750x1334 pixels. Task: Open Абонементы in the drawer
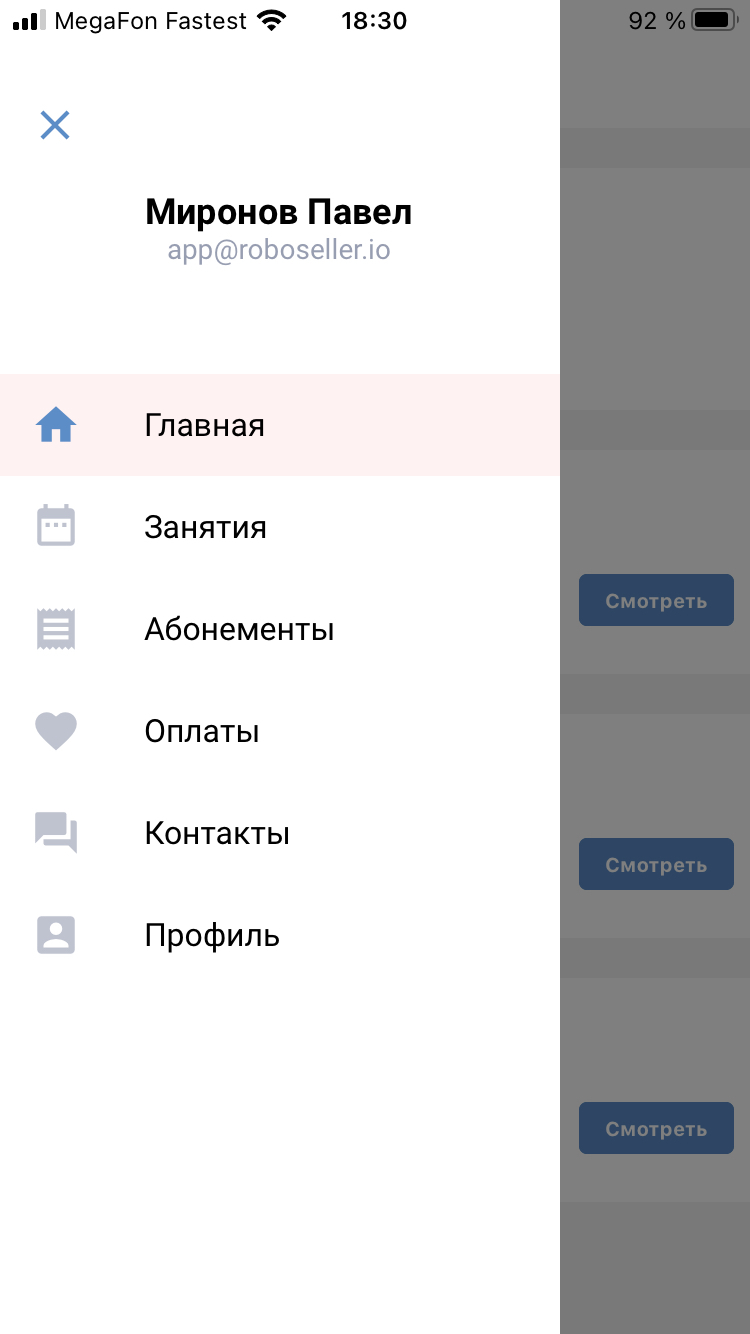[239, 629]
